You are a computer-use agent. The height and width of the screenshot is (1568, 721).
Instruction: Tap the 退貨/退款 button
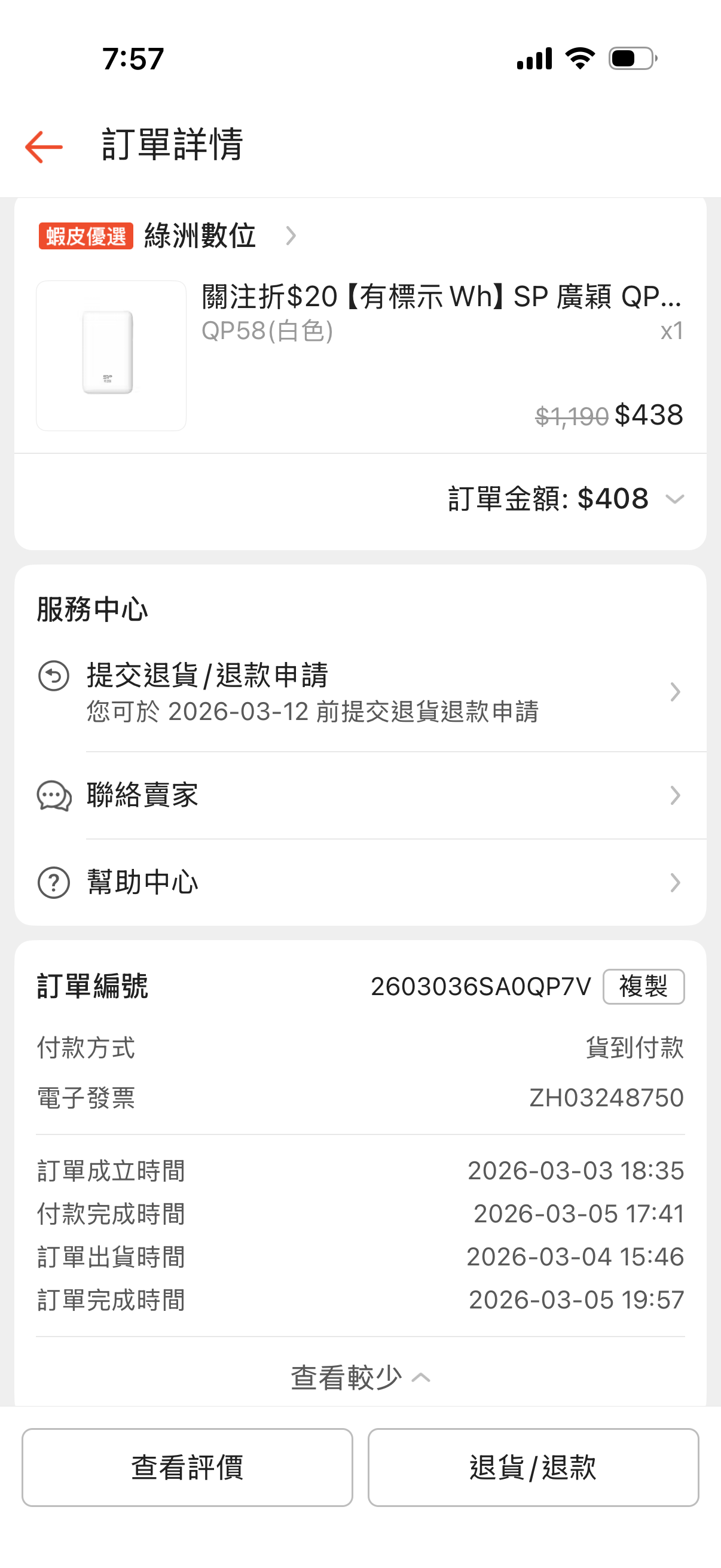[533, 1468]
